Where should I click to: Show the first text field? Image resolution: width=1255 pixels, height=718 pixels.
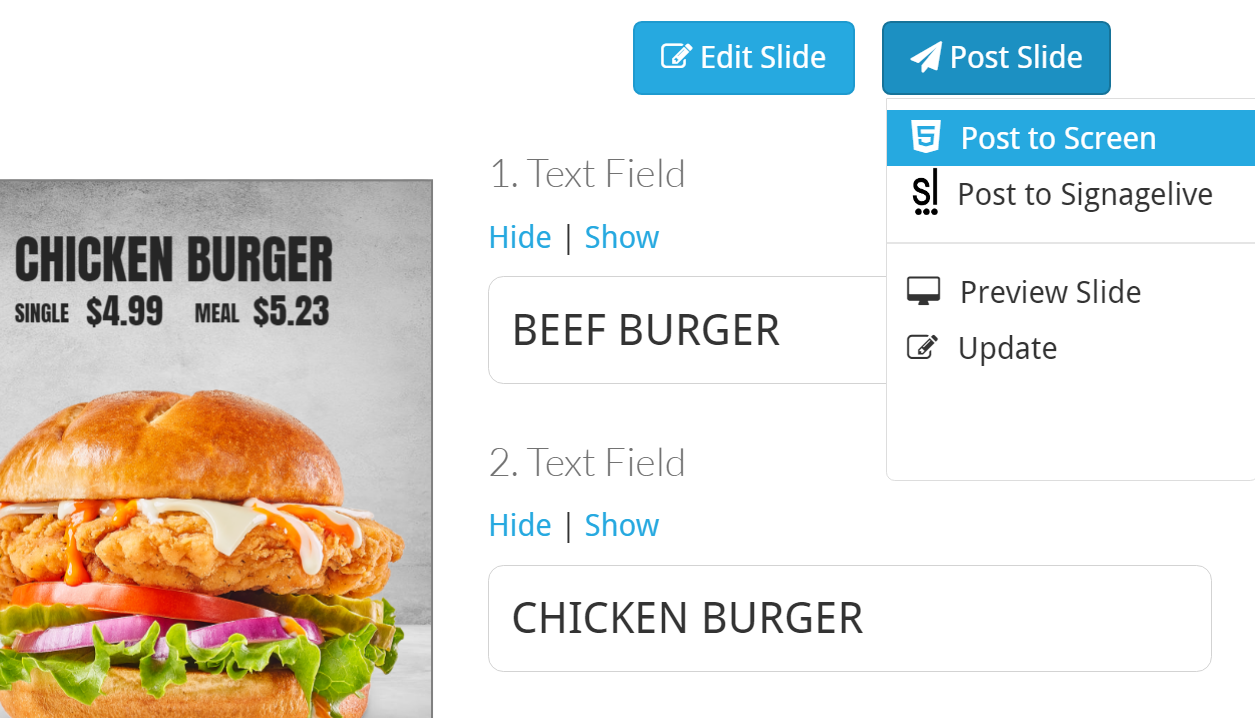point(621,237)
